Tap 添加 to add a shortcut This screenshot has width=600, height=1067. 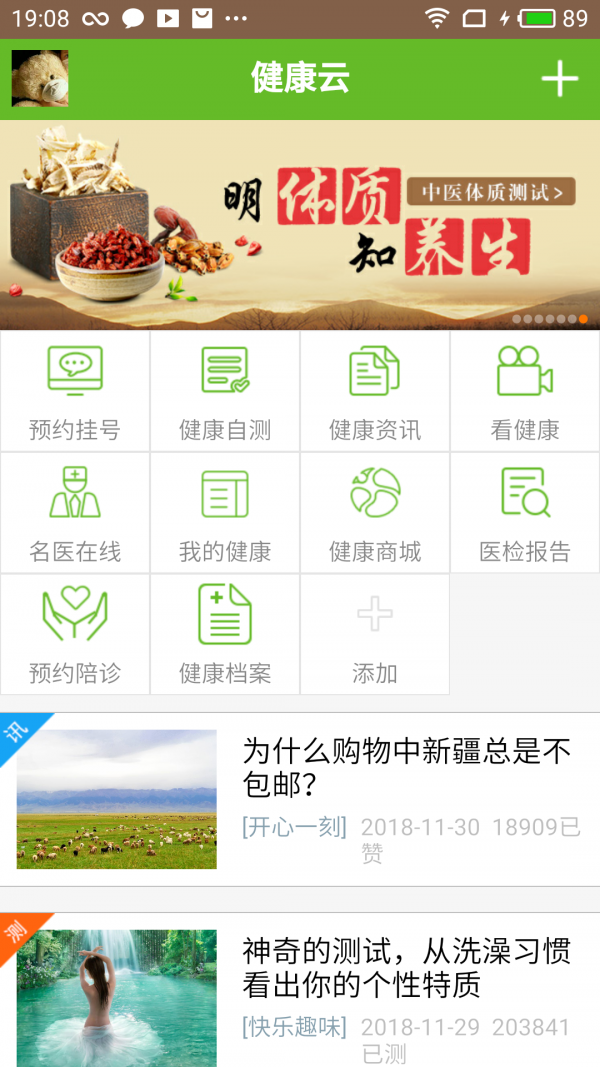click(375, 634)
